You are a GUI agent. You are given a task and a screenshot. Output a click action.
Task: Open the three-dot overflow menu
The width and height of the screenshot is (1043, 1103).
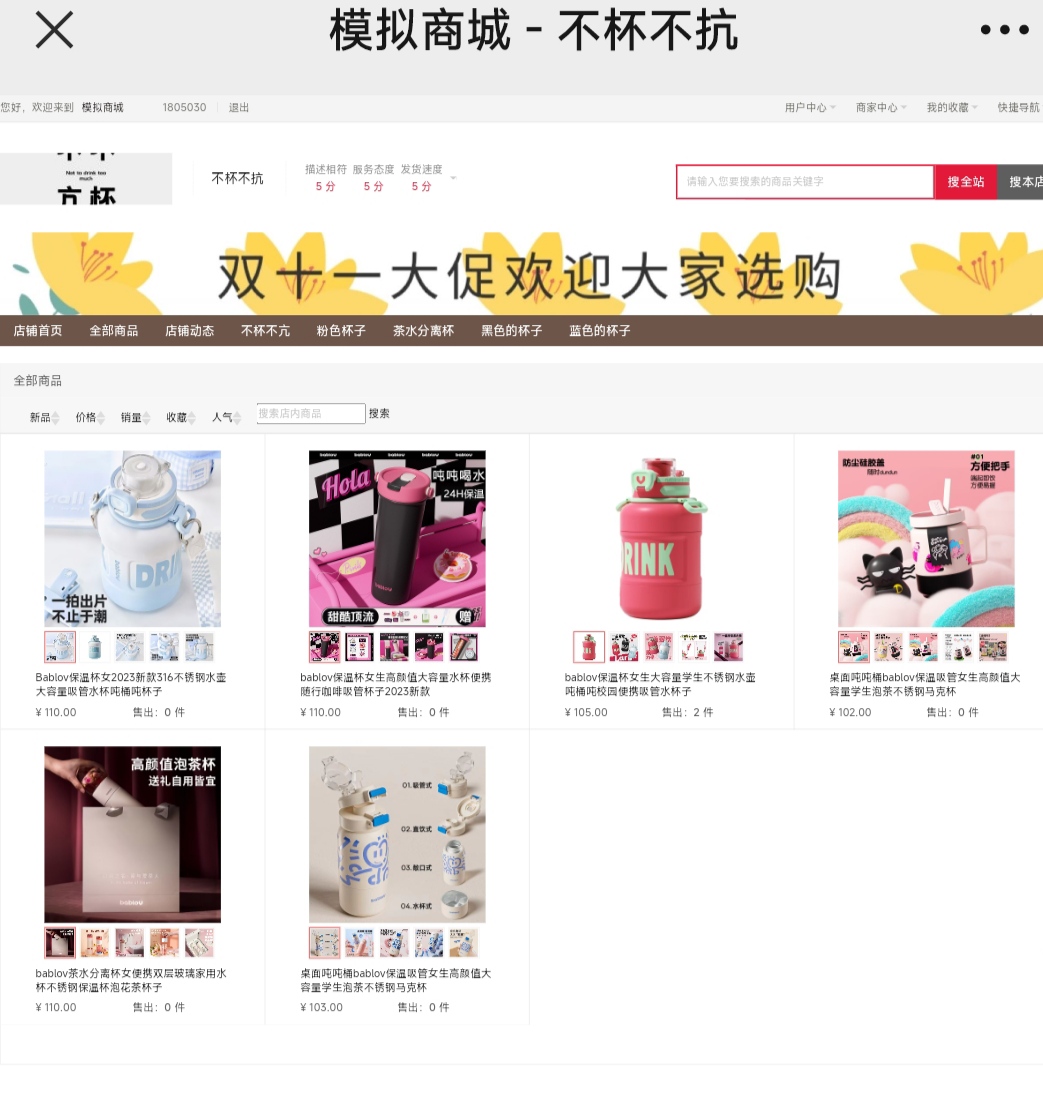pyautogui.click(x=1004, y=30)
